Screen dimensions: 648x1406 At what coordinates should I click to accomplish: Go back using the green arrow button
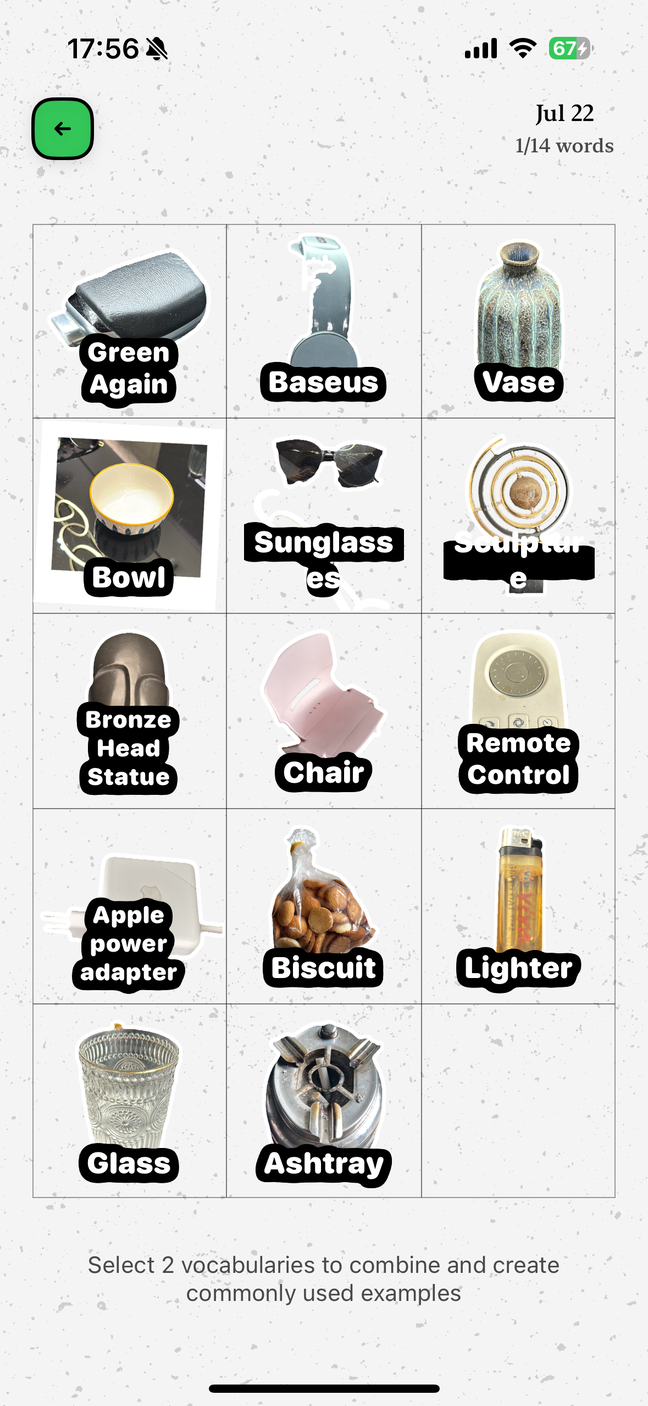(62, 129)
